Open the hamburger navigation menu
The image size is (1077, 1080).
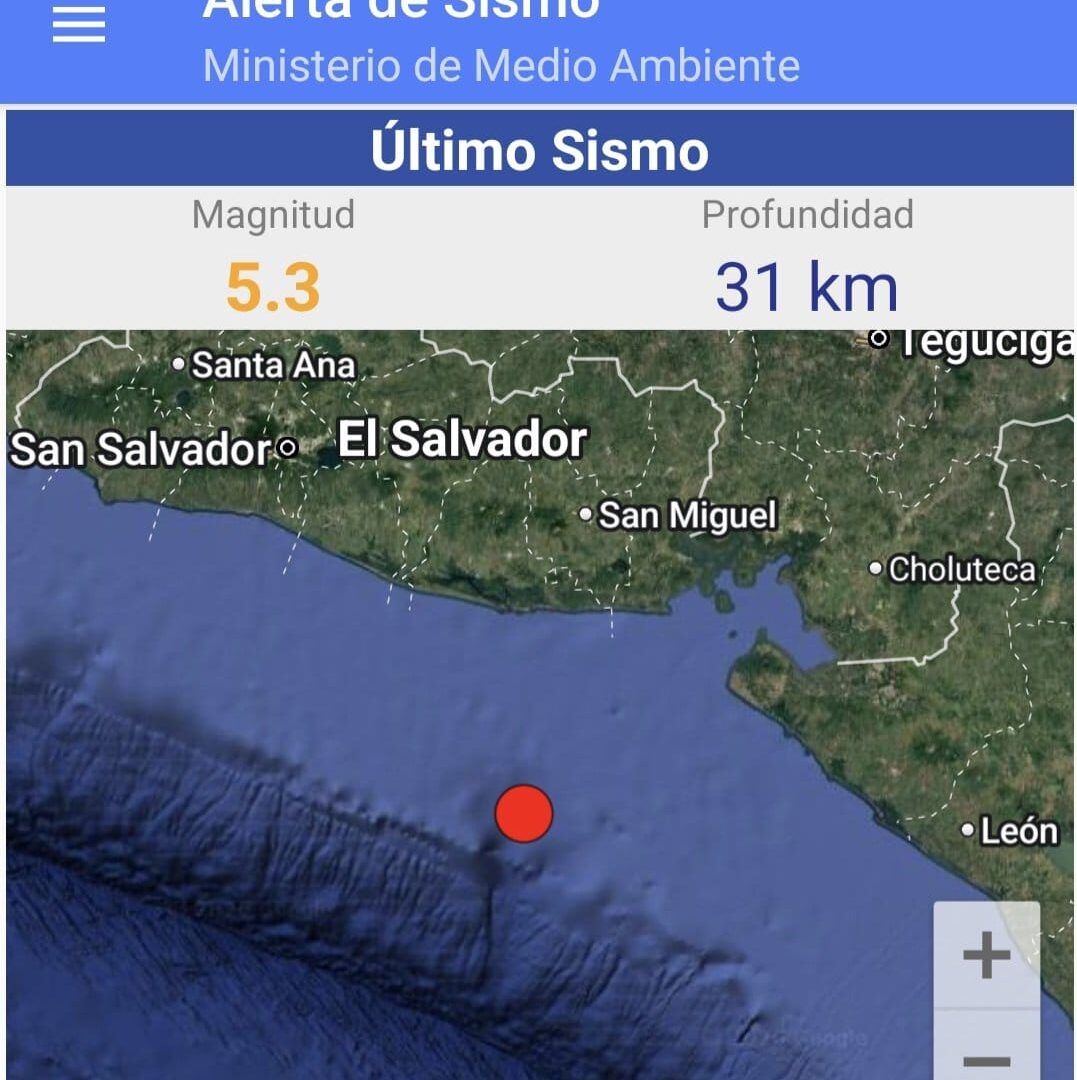[79, 25]
